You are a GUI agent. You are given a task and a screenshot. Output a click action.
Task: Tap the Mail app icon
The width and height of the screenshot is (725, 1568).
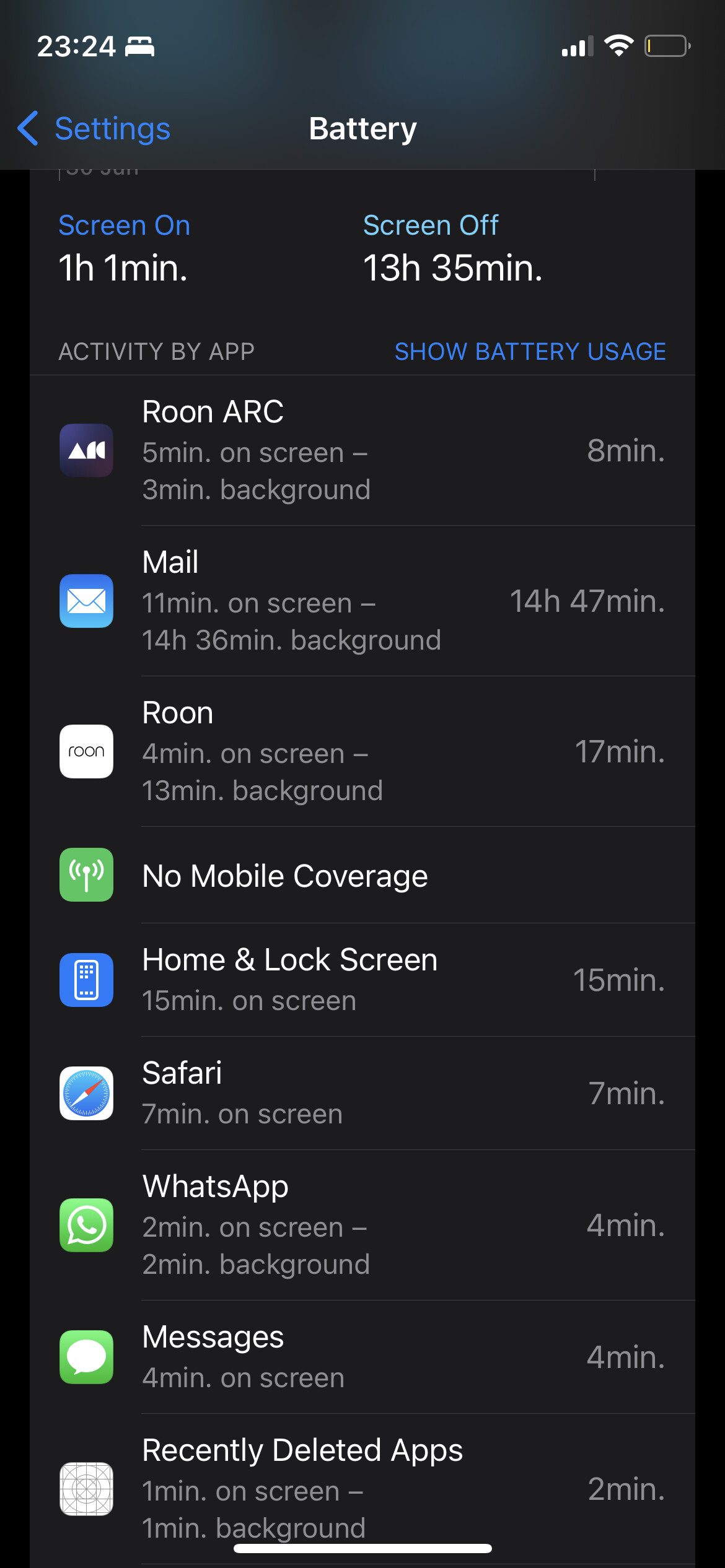pyautogui.click(x=86, y=601)
